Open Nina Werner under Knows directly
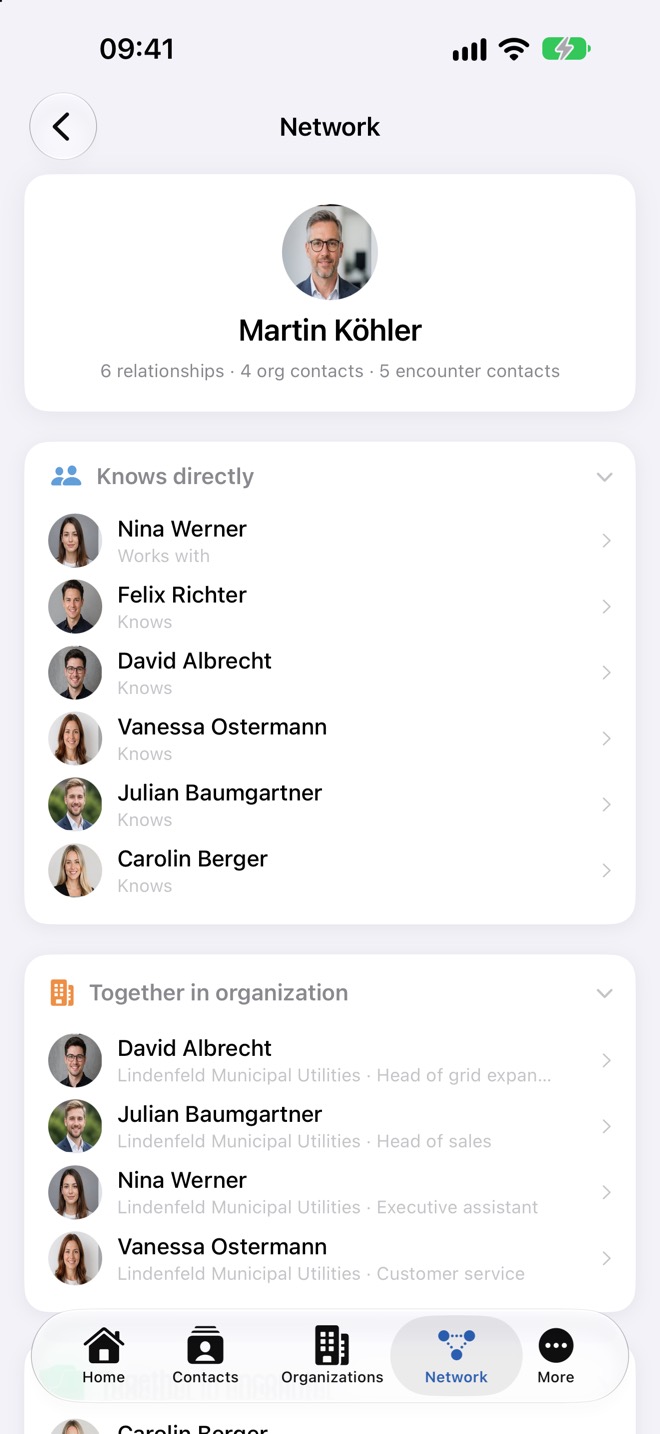 330,541
